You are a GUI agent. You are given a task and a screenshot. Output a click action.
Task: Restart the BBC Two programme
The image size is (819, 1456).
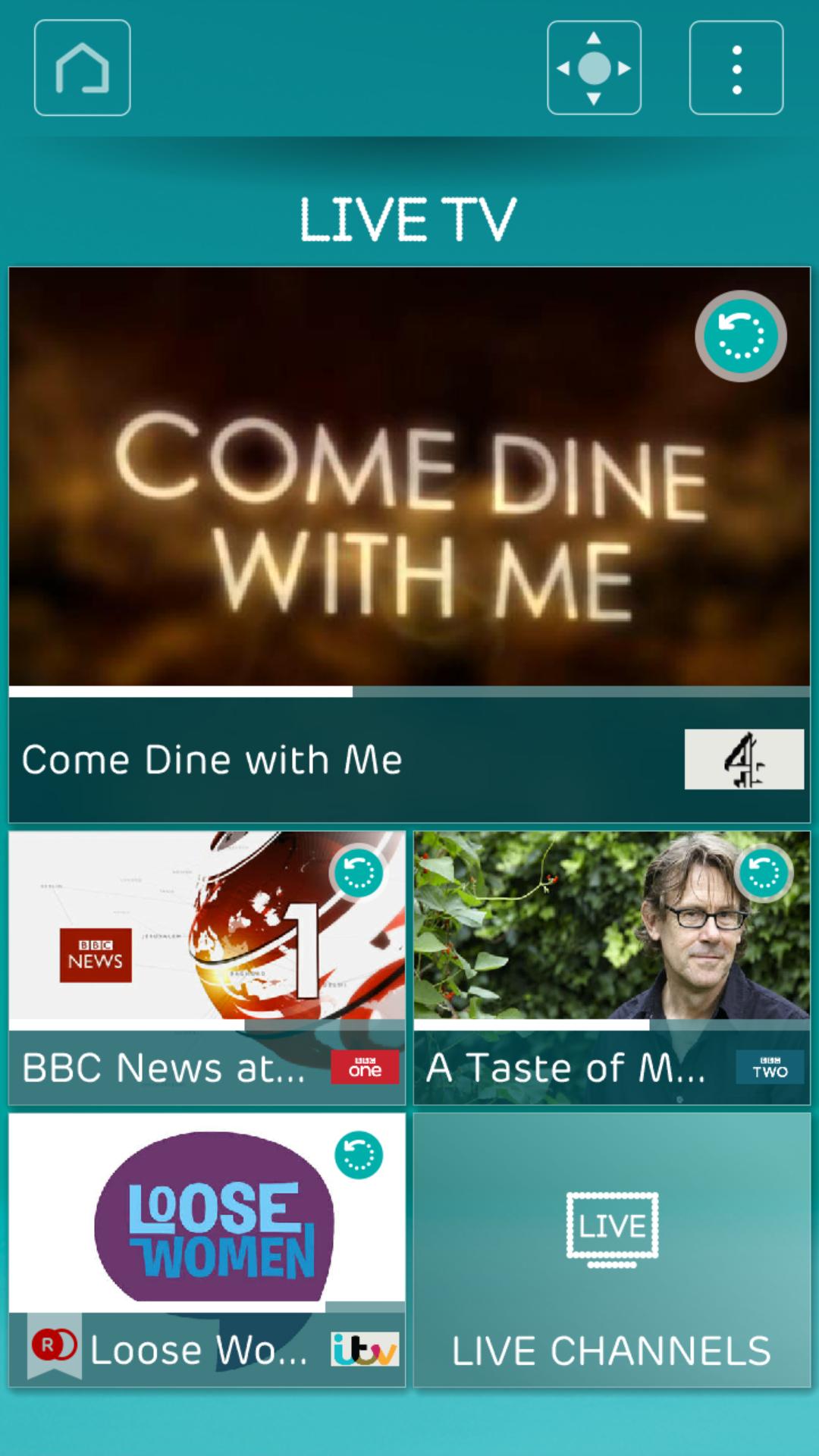pyautogui.click(x=763, y=873)
